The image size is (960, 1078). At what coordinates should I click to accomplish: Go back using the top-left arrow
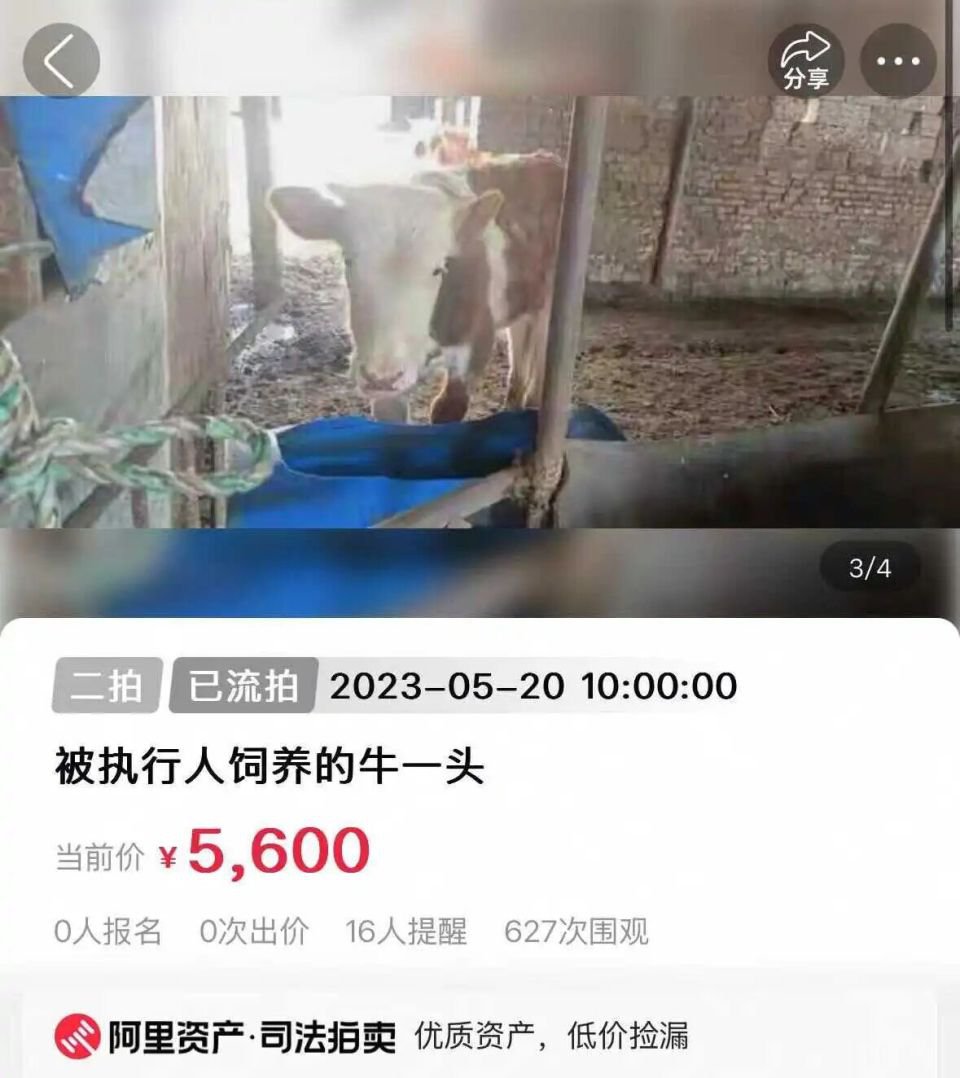tap(61, 60)
